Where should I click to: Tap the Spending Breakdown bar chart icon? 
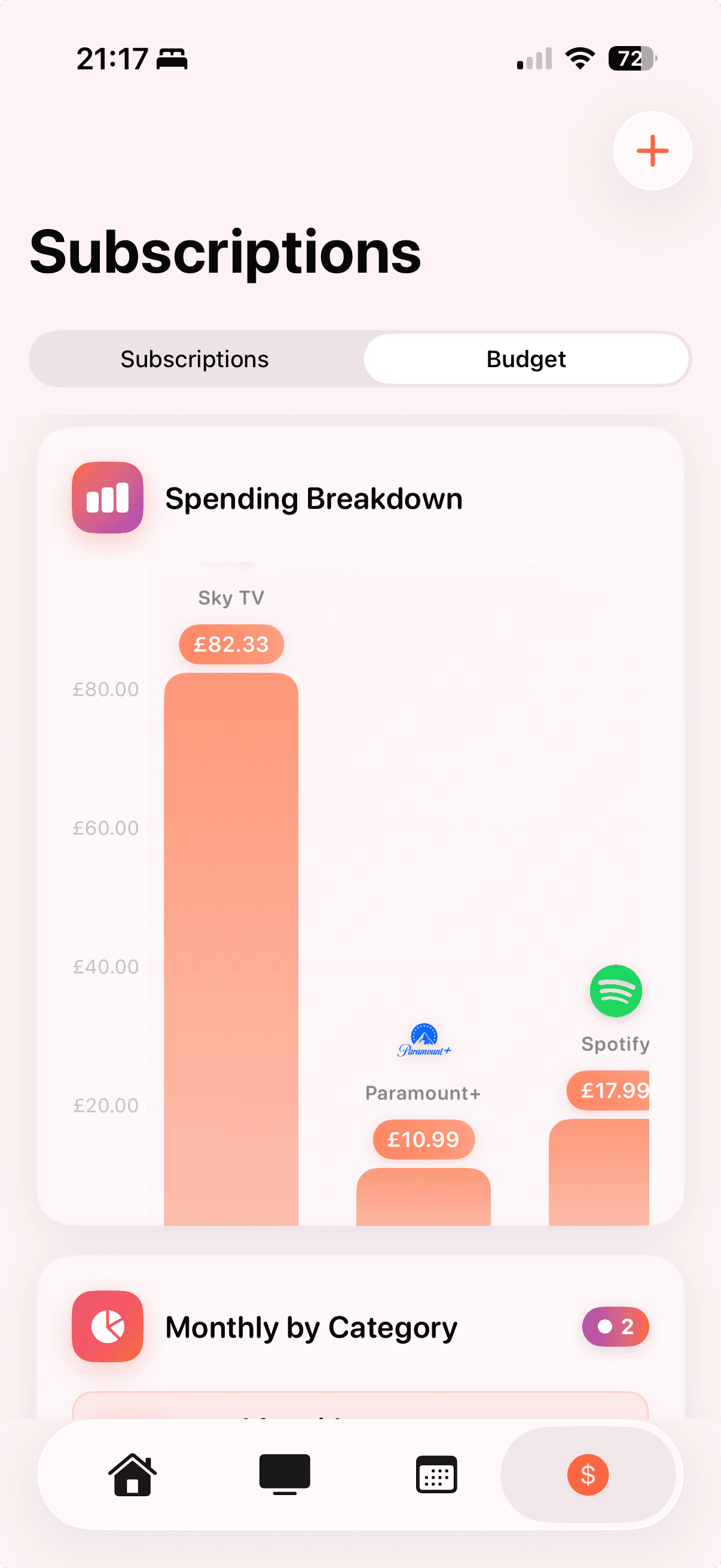pyautogui.click(x=107, y=499)
